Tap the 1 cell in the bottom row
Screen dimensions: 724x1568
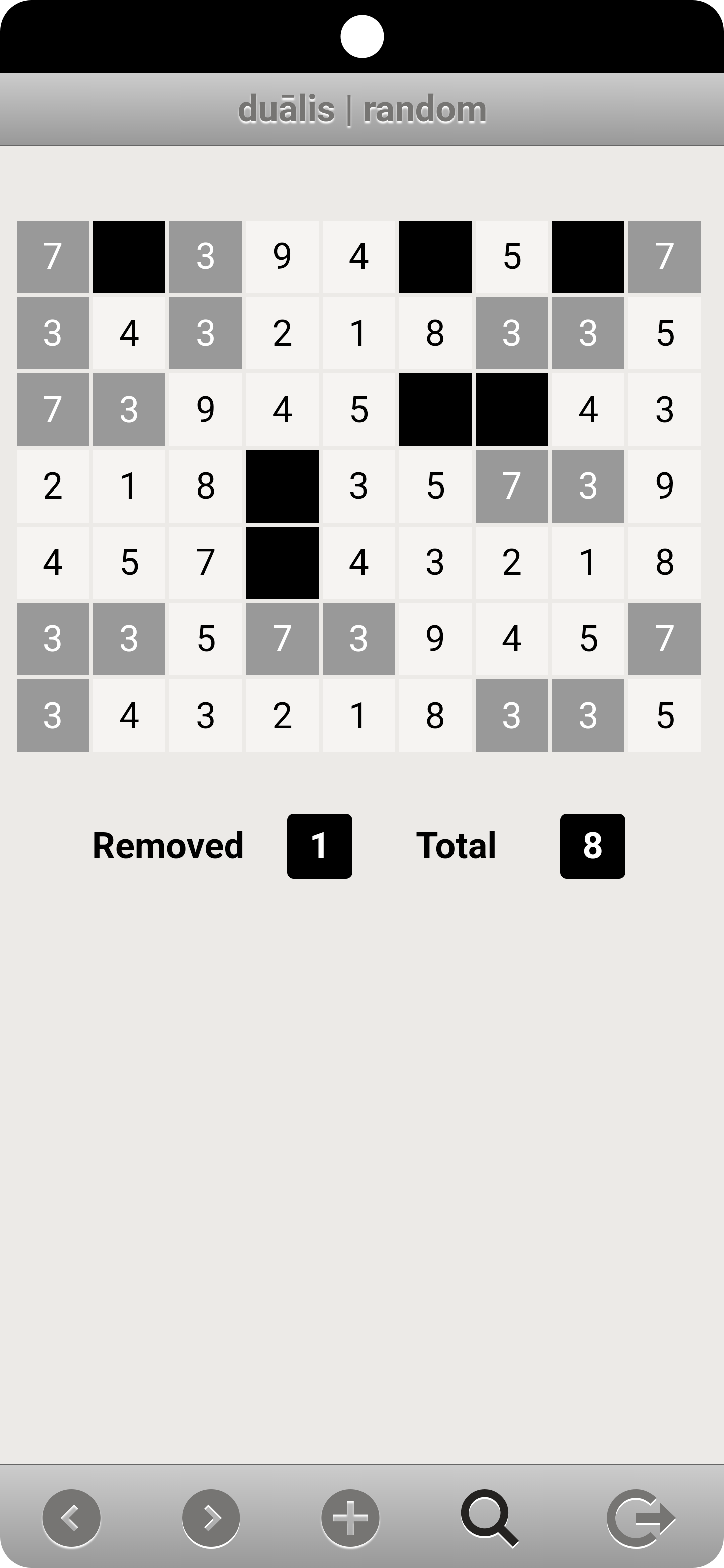(358, 715)
